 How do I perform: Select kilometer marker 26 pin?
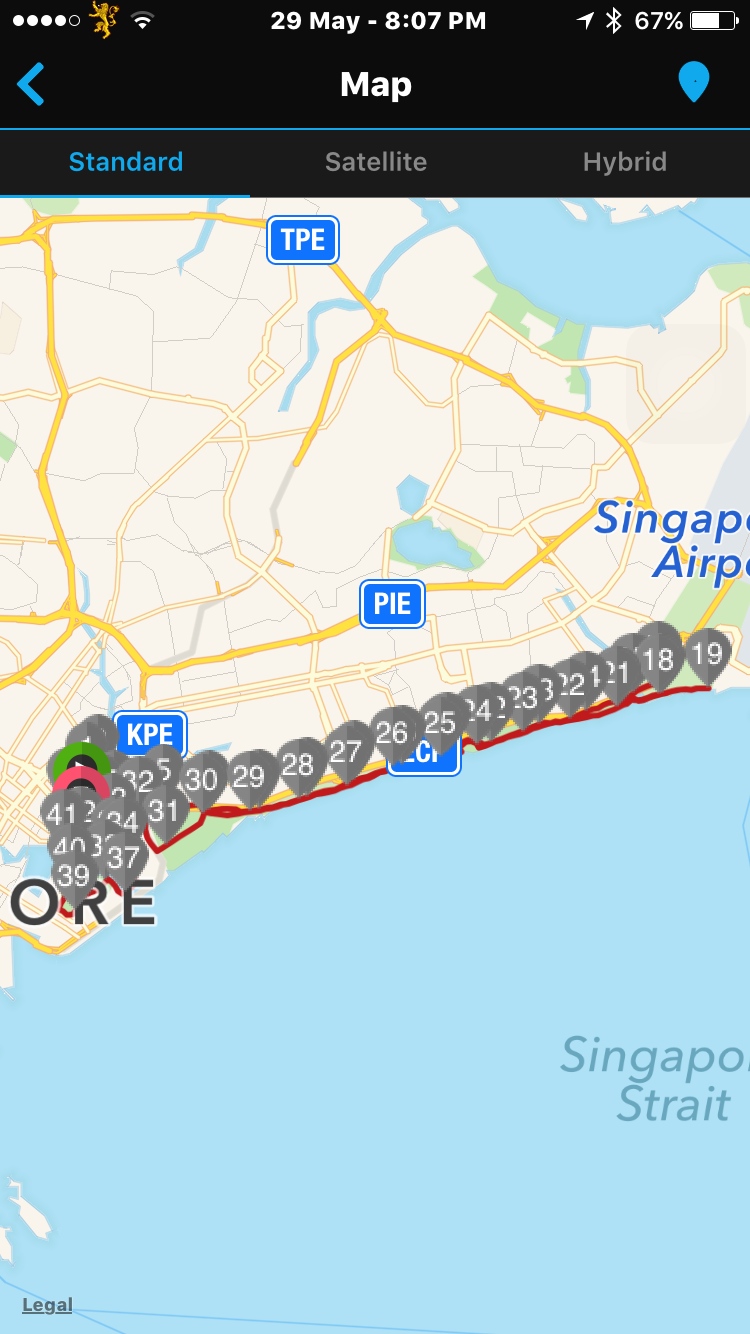click(392, 733)
